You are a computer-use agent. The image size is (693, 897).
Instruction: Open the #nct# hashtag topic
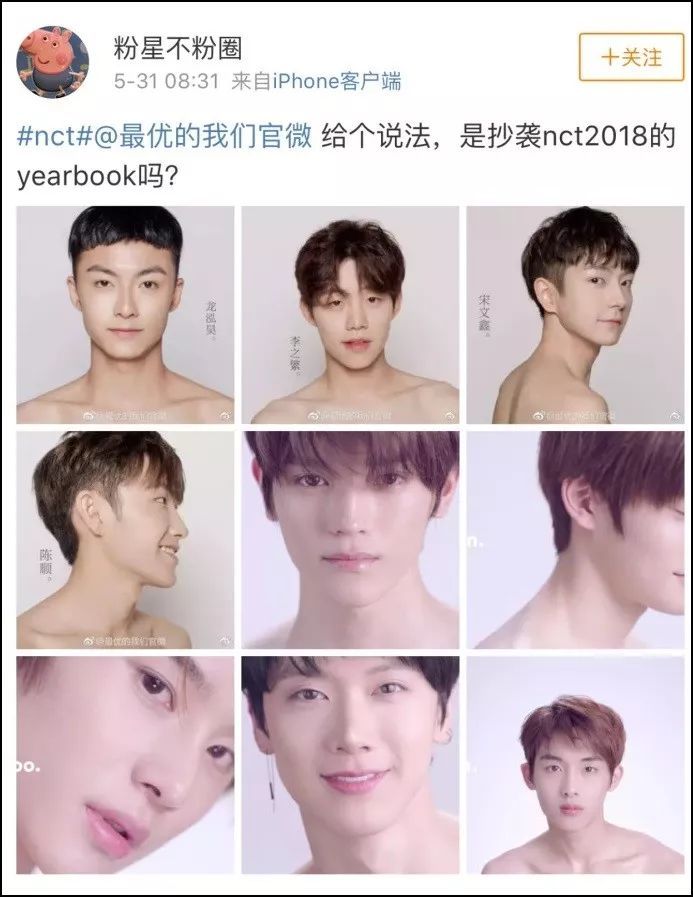pos(52,136)
